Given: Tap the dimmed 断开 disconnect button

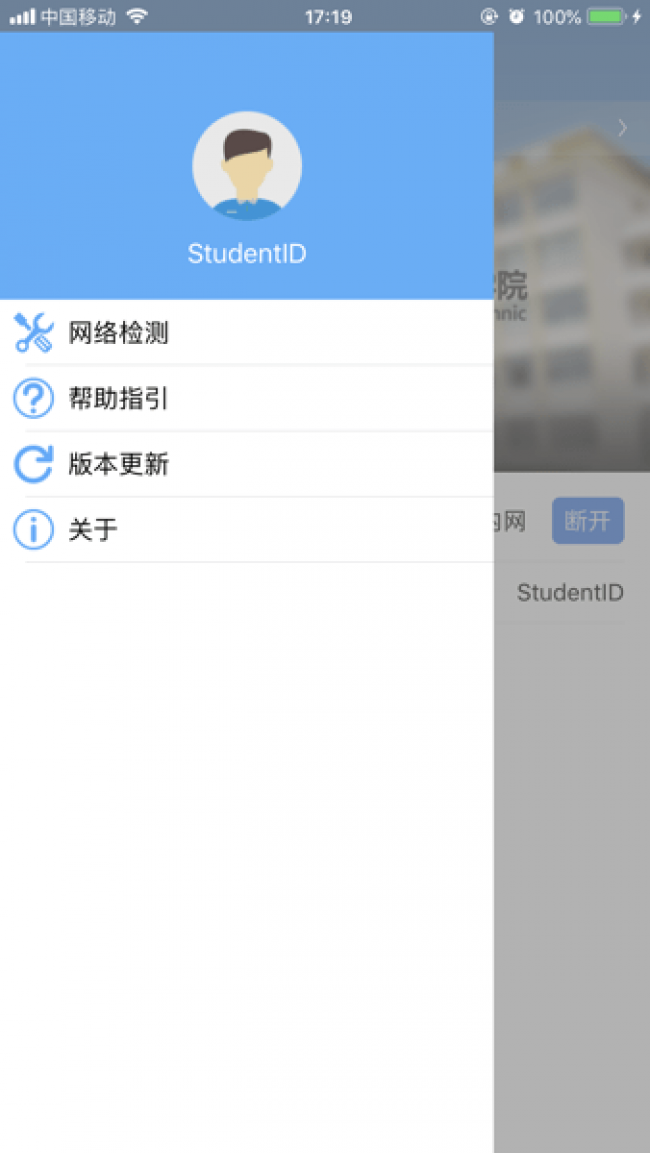Looking at the screenshot, I should (588, 521).
